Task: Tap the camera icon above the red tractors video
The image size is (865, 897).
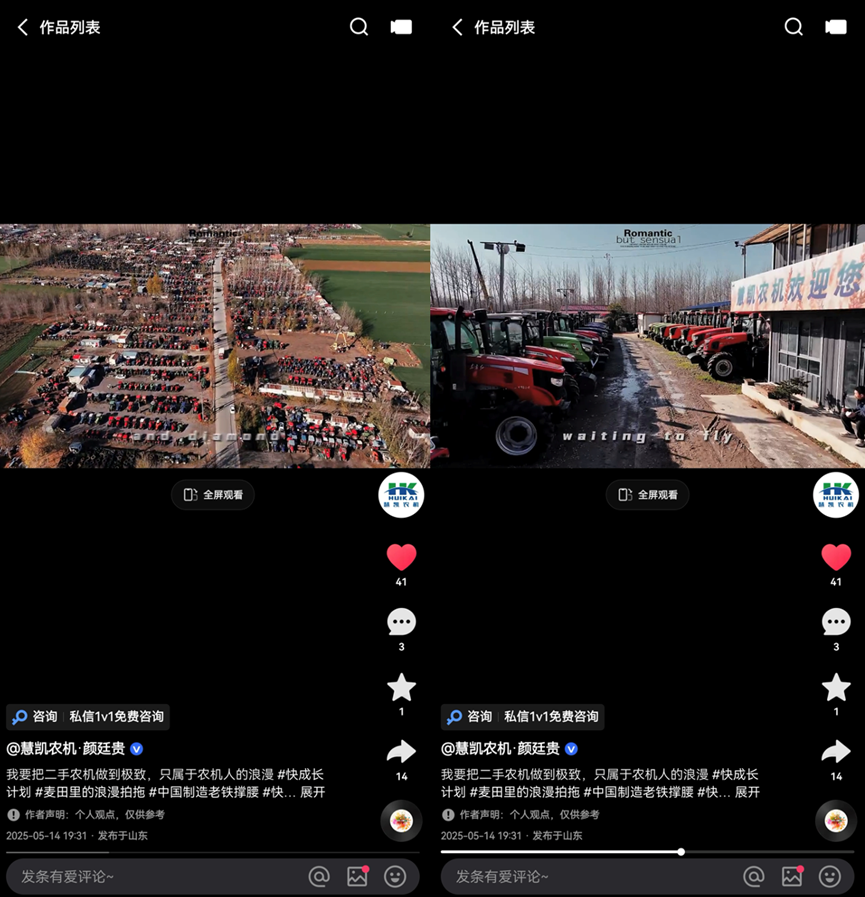Action: (x=835, y=27)
